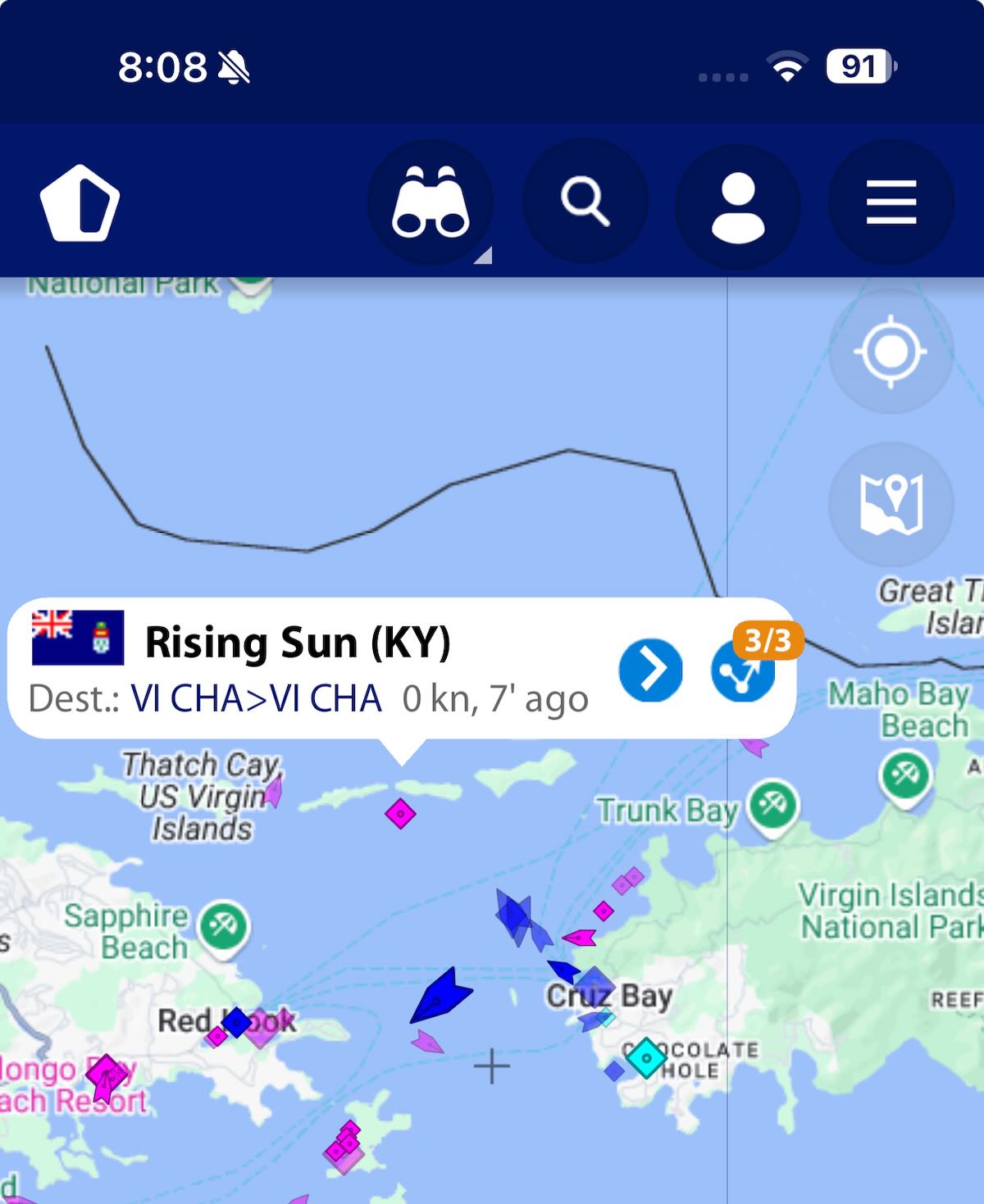Open the VI CHA>VI CHA destination link
This screenshot has width=984, height=1204.
(x=256, y=699)
